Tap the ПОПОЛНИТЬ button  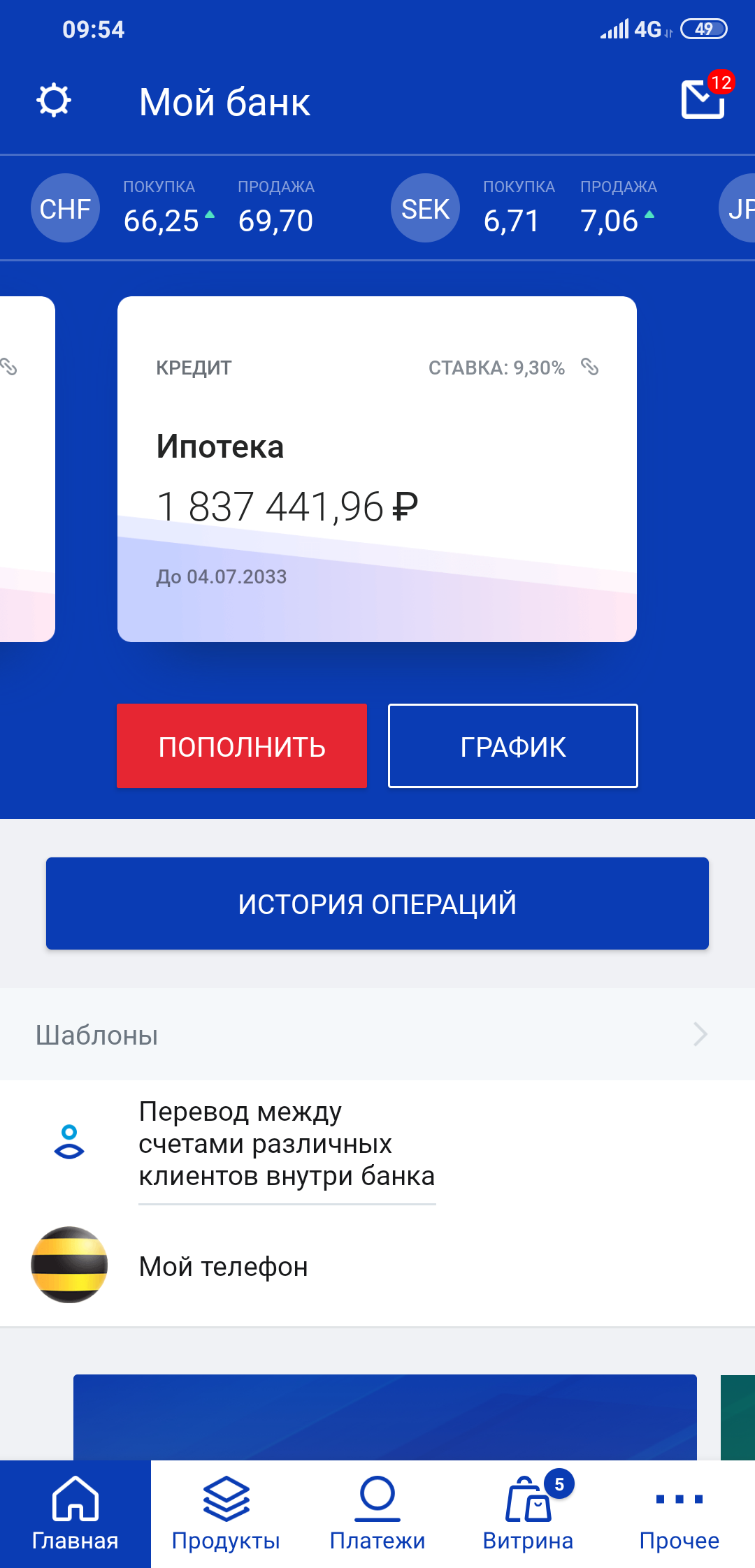coord(242,746)
